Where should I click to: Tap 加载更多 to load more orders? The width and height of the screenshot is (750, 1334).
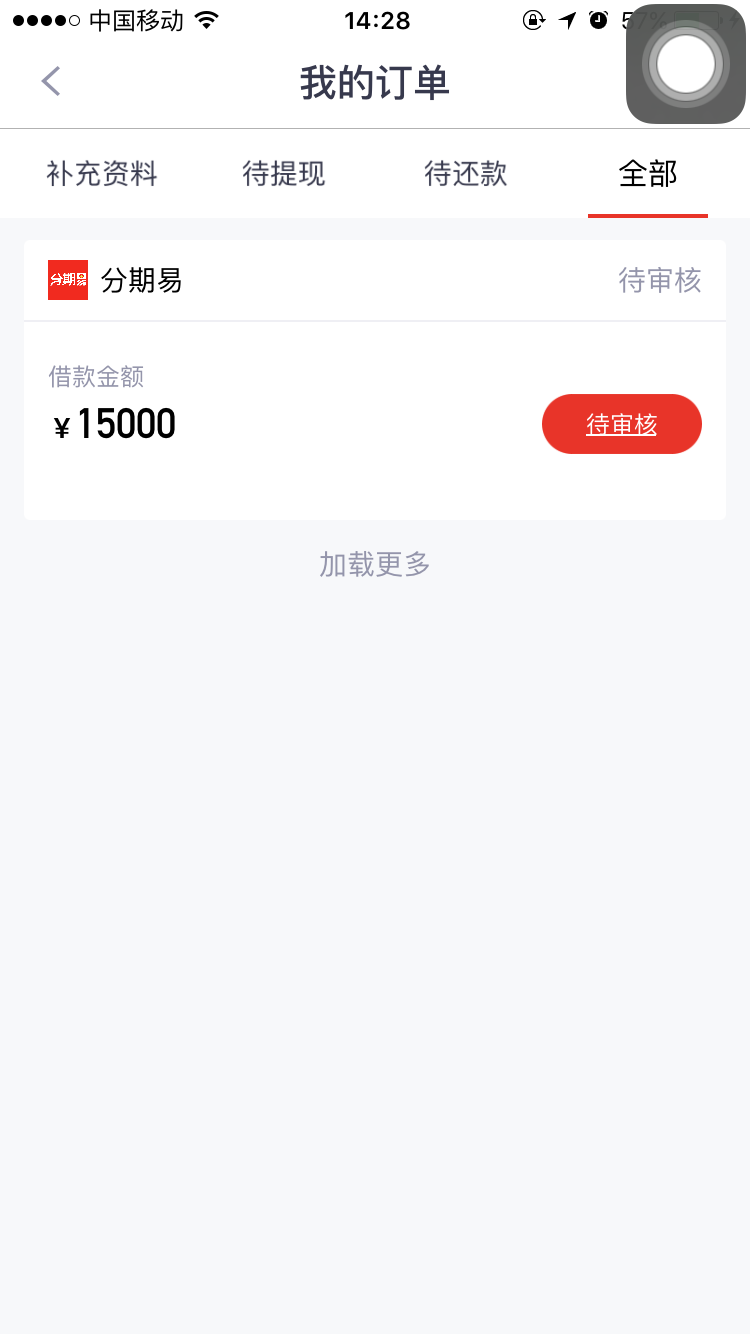[375, 565]
